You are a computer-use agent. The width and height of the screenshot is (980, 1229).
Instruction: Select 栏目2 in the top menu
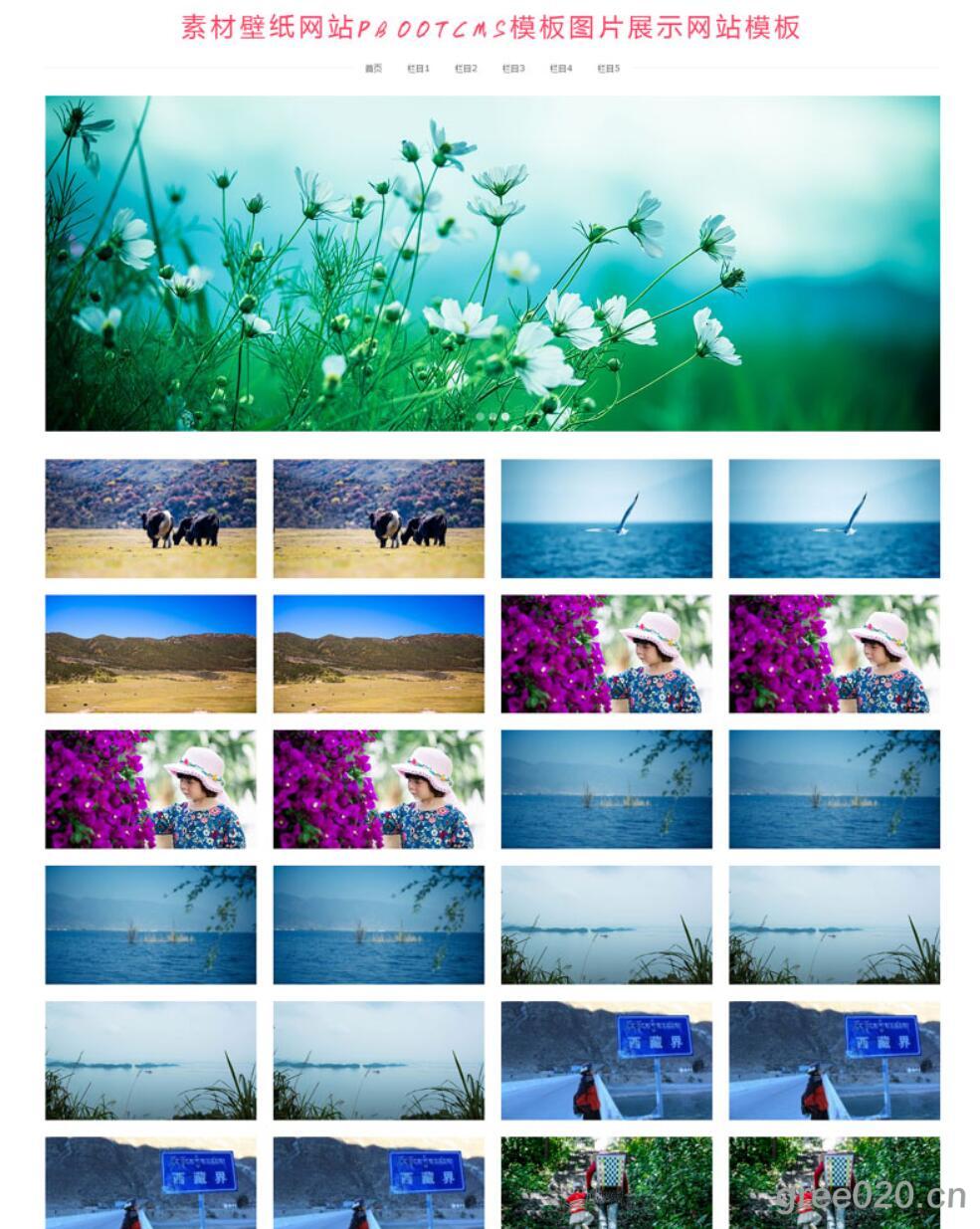point(466,69)
